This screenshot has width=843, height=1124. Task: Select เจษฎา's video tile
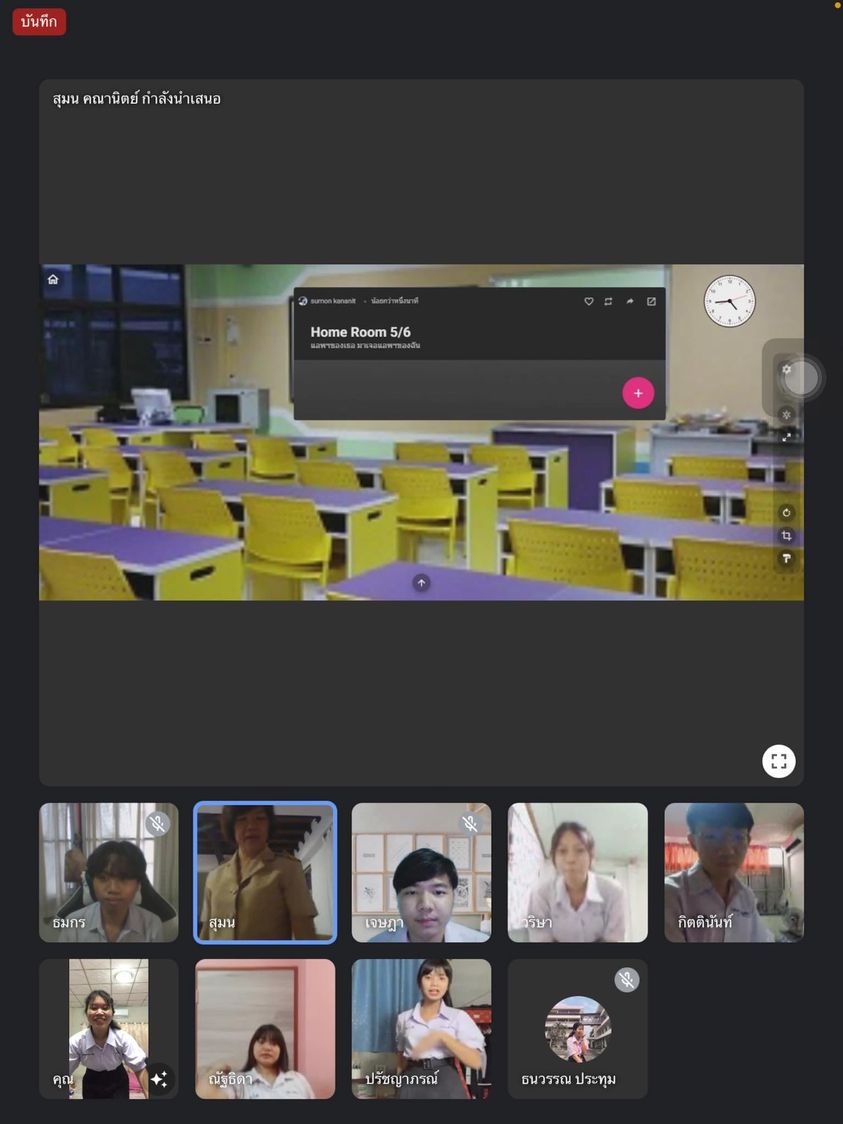[x=421, y=872]
